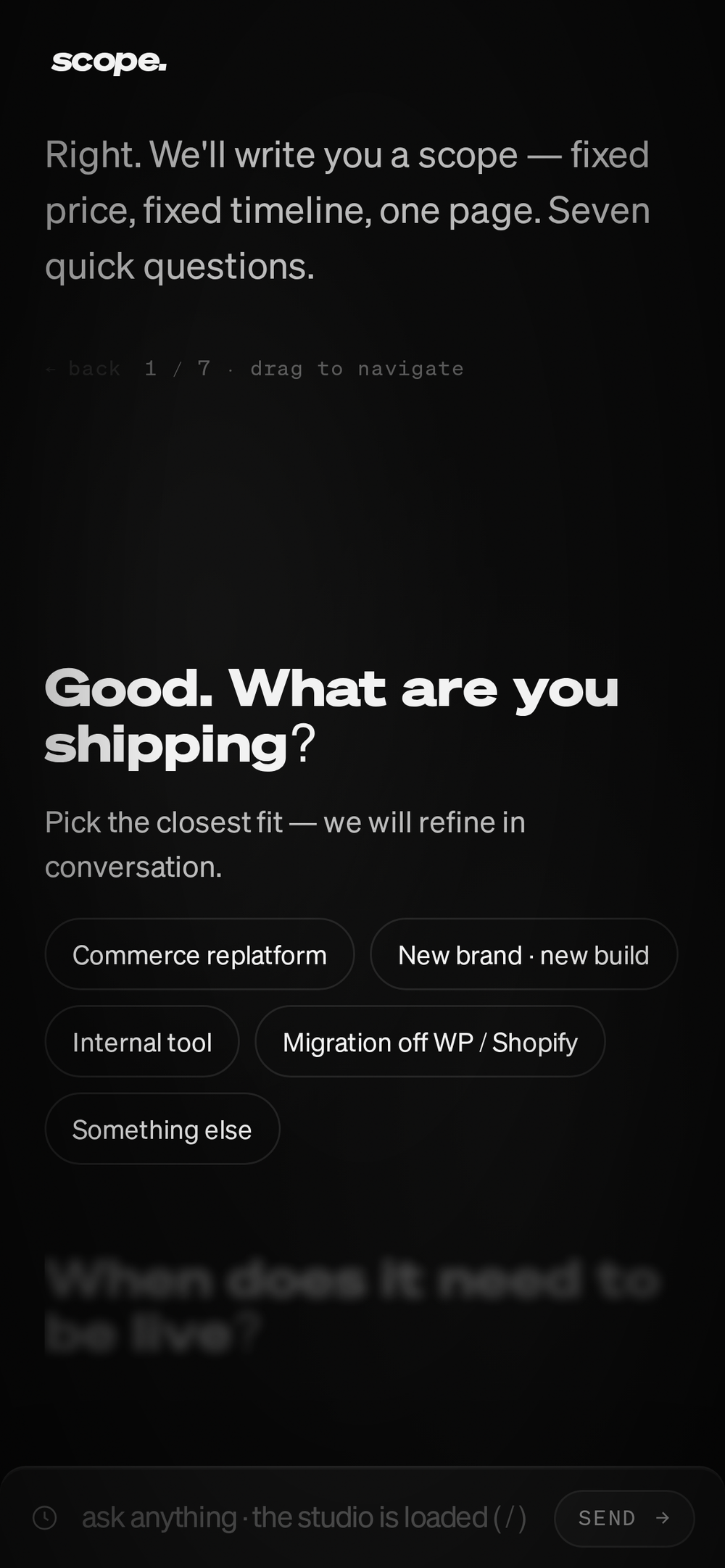Choose New brand · new build
The height and width of the screenshot is (1568, 725).
coord(523,954)
